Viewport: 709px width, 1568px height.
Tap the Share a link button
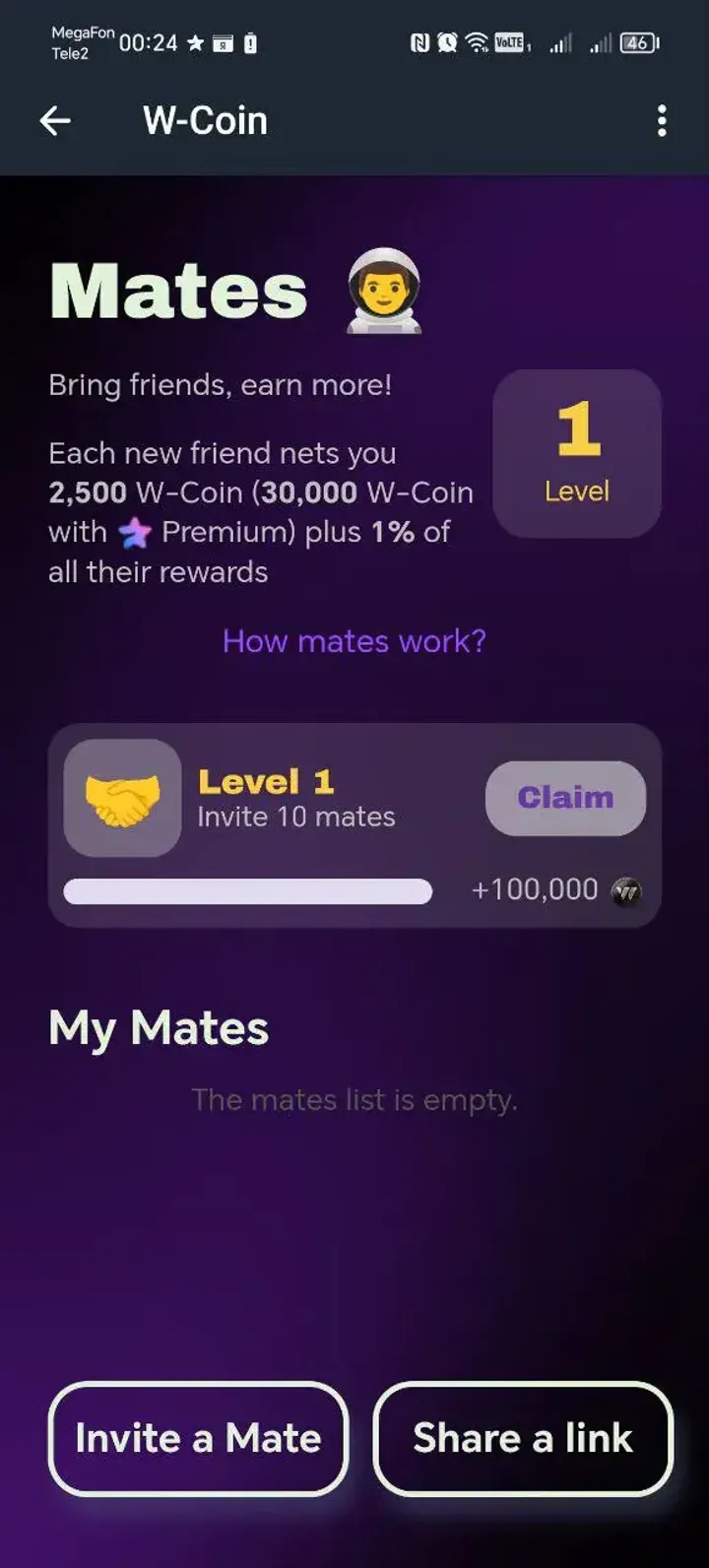523,1438
